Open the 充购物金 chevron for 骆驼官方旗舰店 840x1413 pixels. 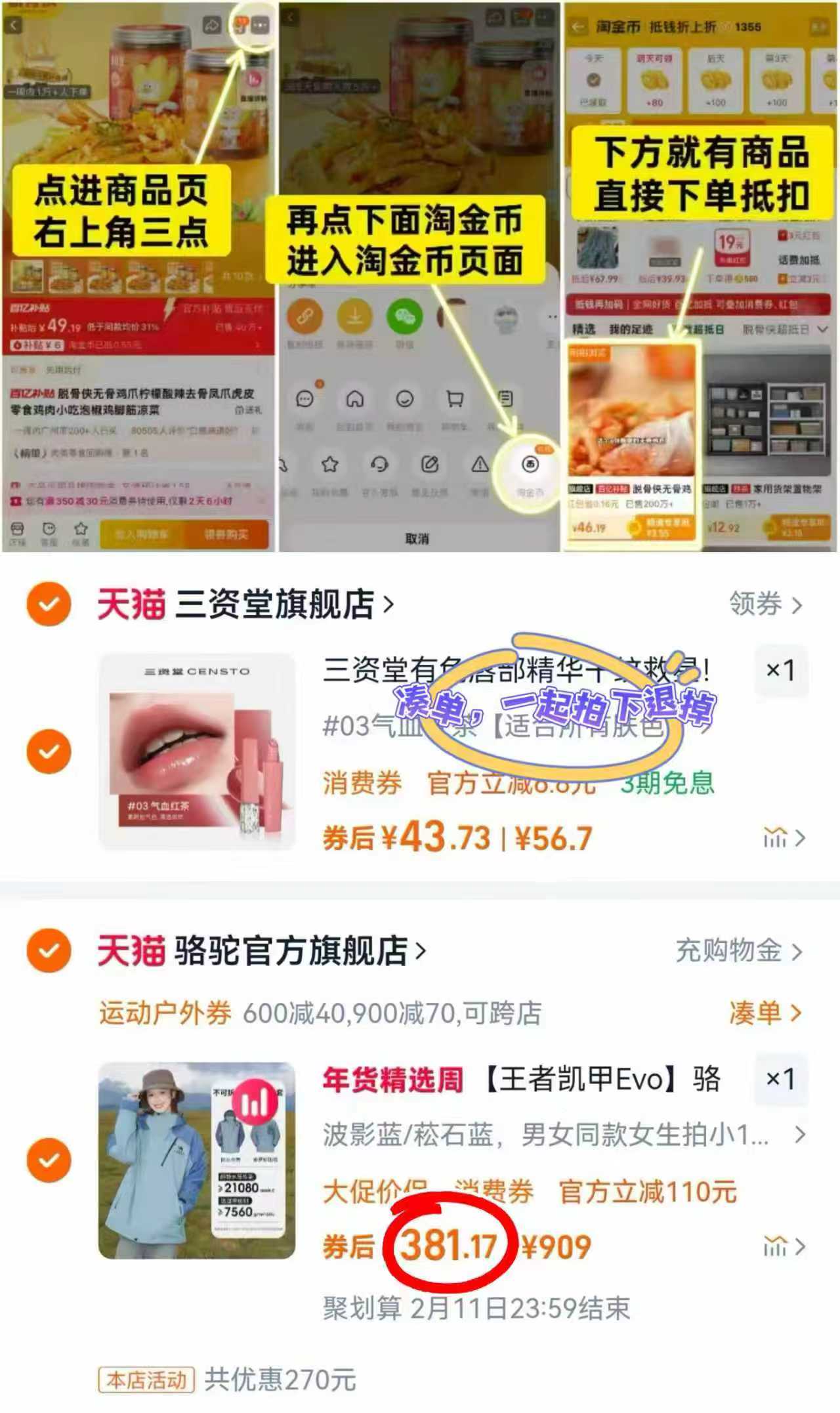[x=799, y=952]
